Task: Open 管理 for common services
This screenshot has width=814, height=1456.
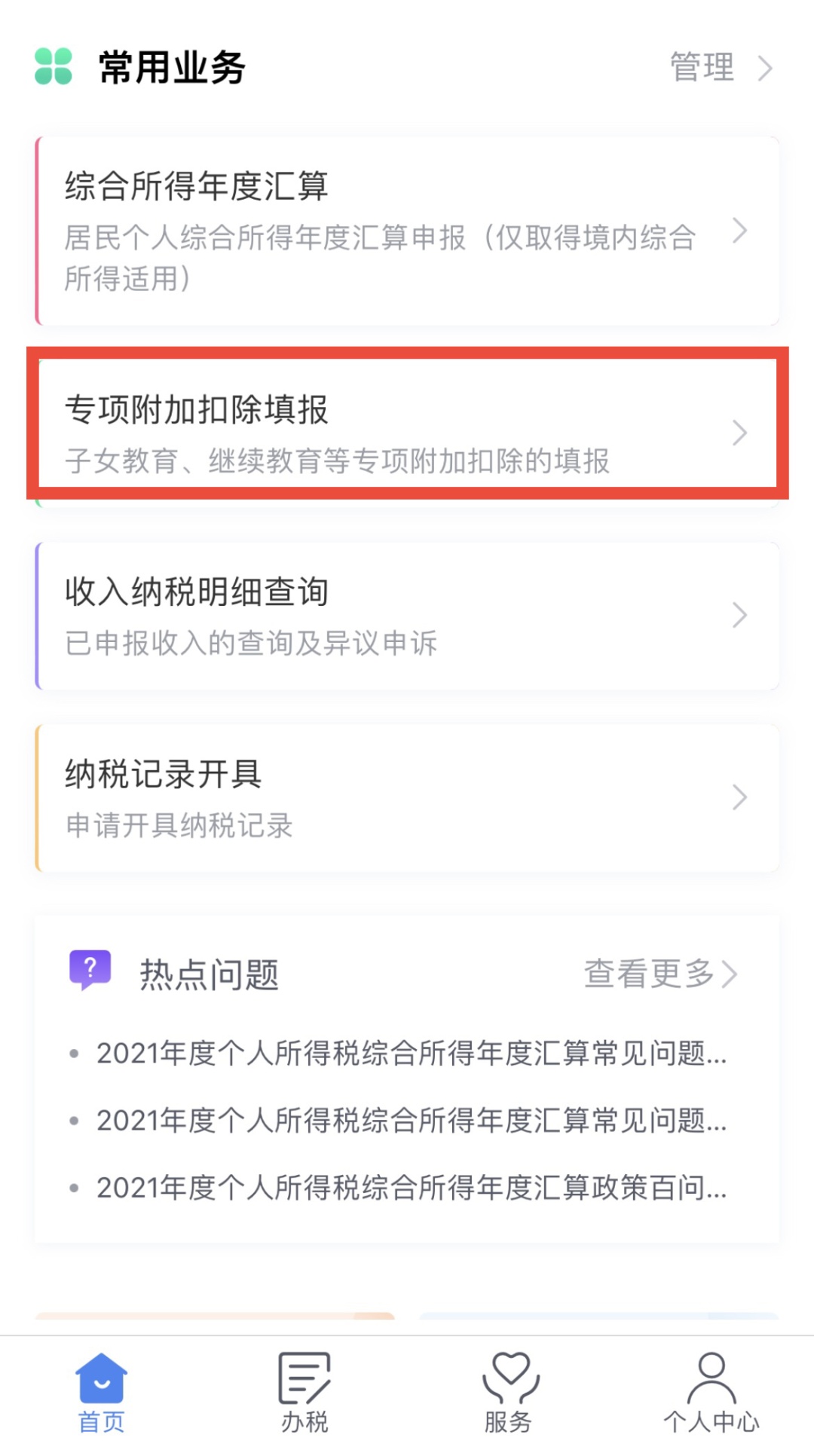Action: [720, 68]
